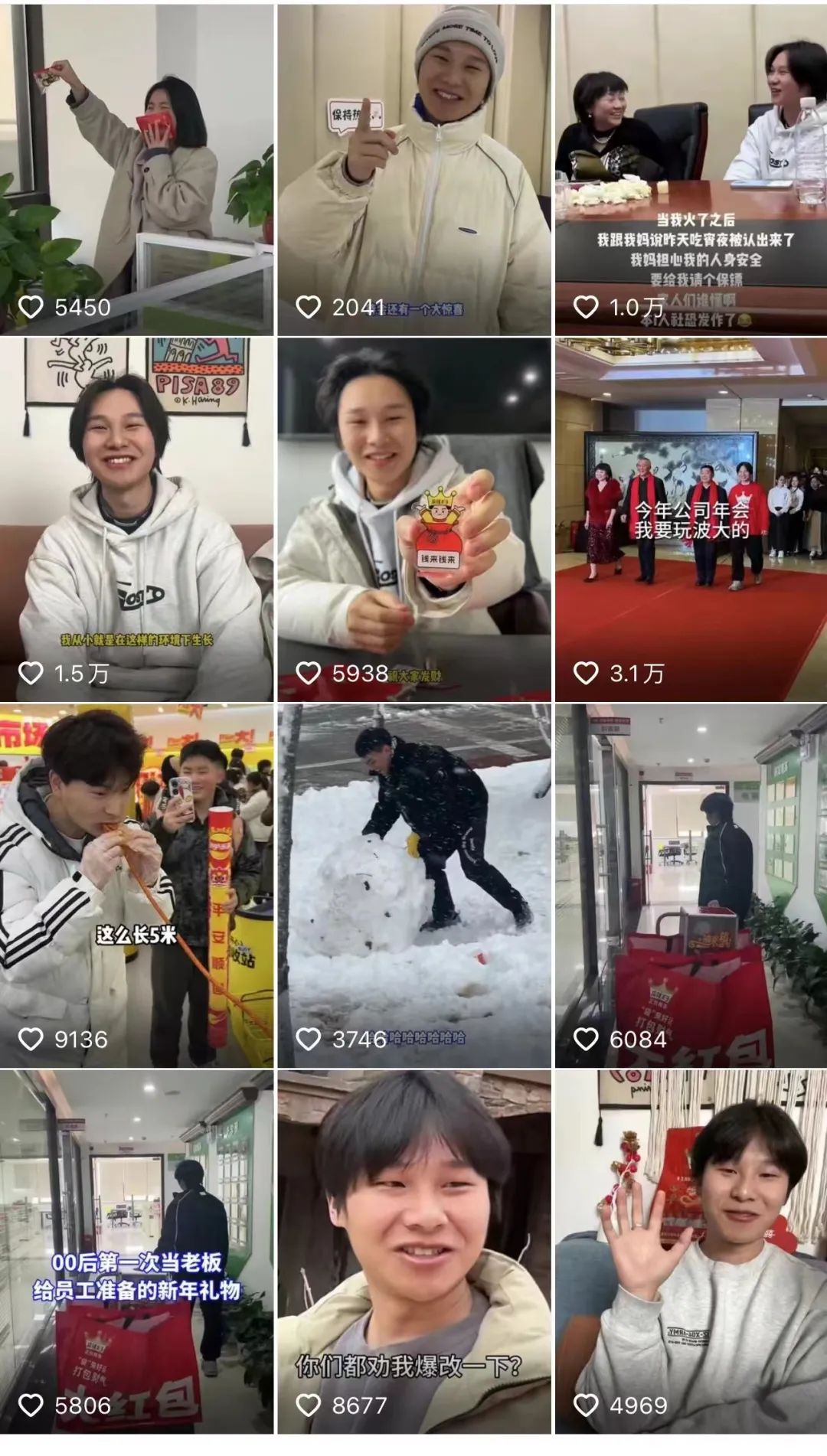
Task: Open the video with 5450 likes
Action: [136, 170]
